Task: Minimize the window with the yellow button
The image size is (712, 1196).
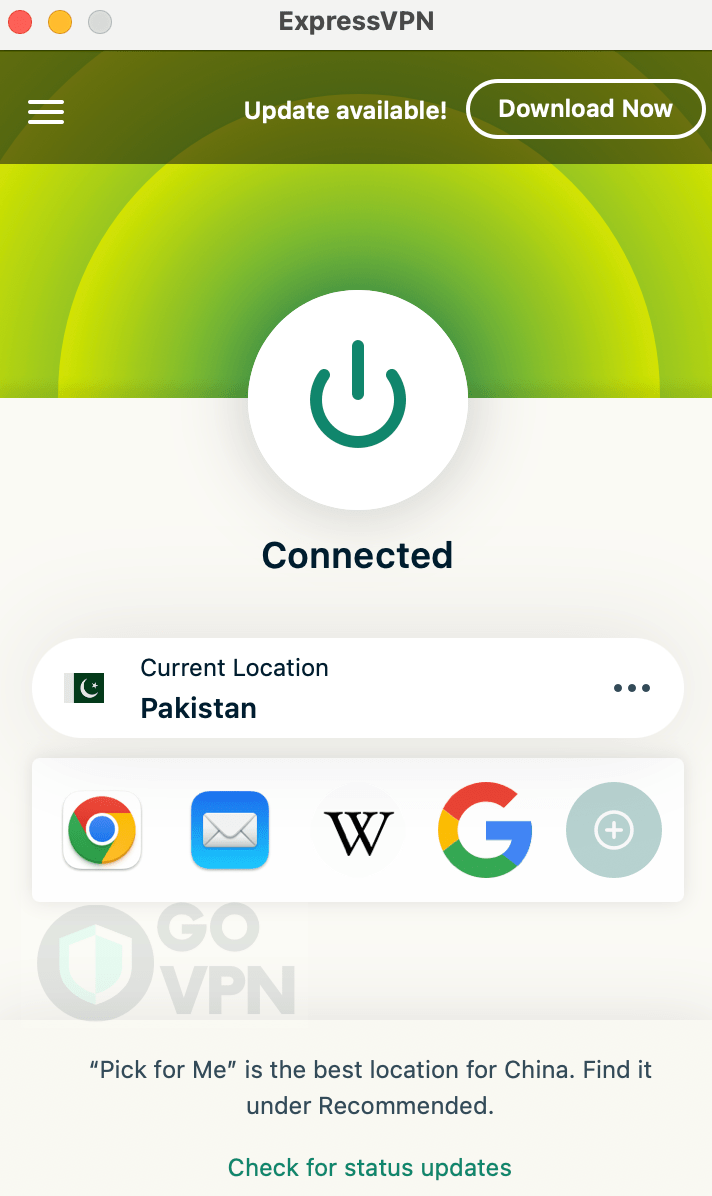Action: (x=60, y=22)
